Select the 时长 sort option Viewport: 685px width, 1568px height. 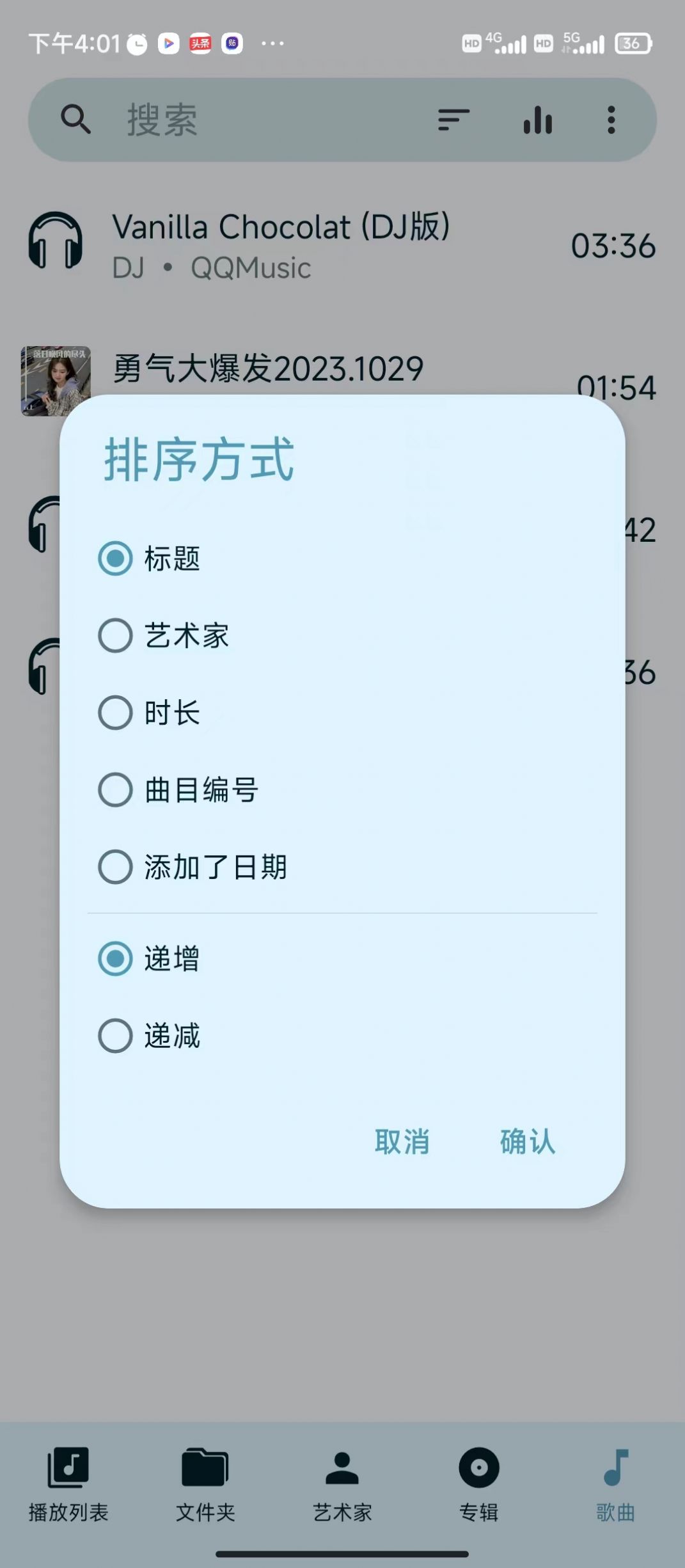(x=116, y=713)
